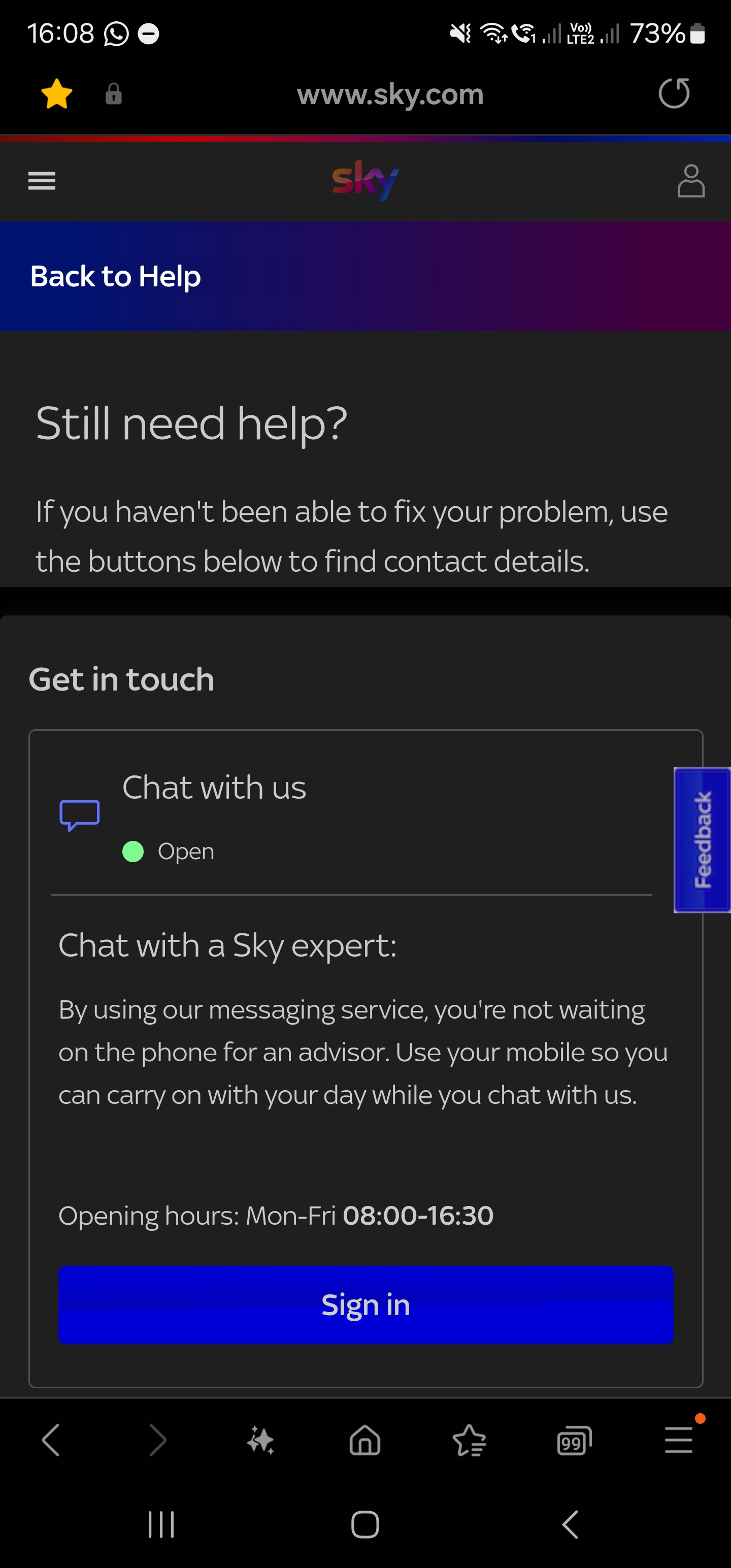
Task: Select the lock icon in the address bar
Action: tap(113, 94)
